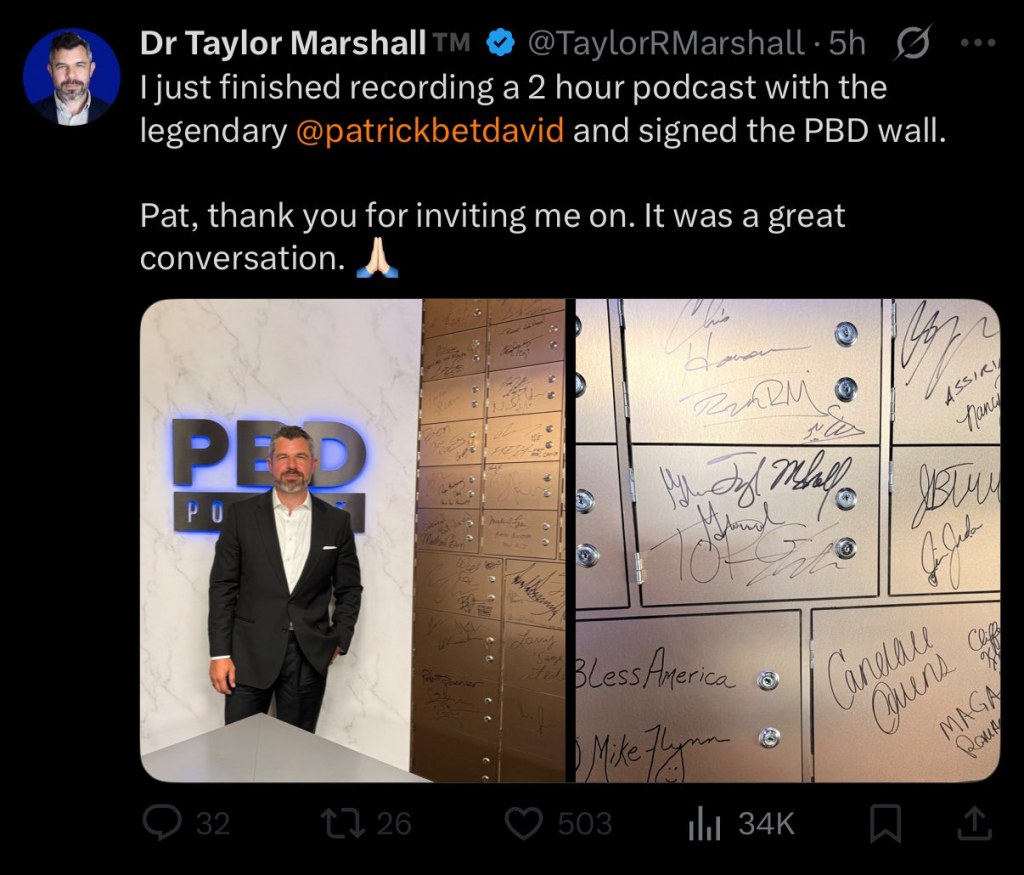The width and height of the screenshot is (1024, 875).
Task: Tap the Grok slash icon beside timestamp
Action: [x=912, y=43]
